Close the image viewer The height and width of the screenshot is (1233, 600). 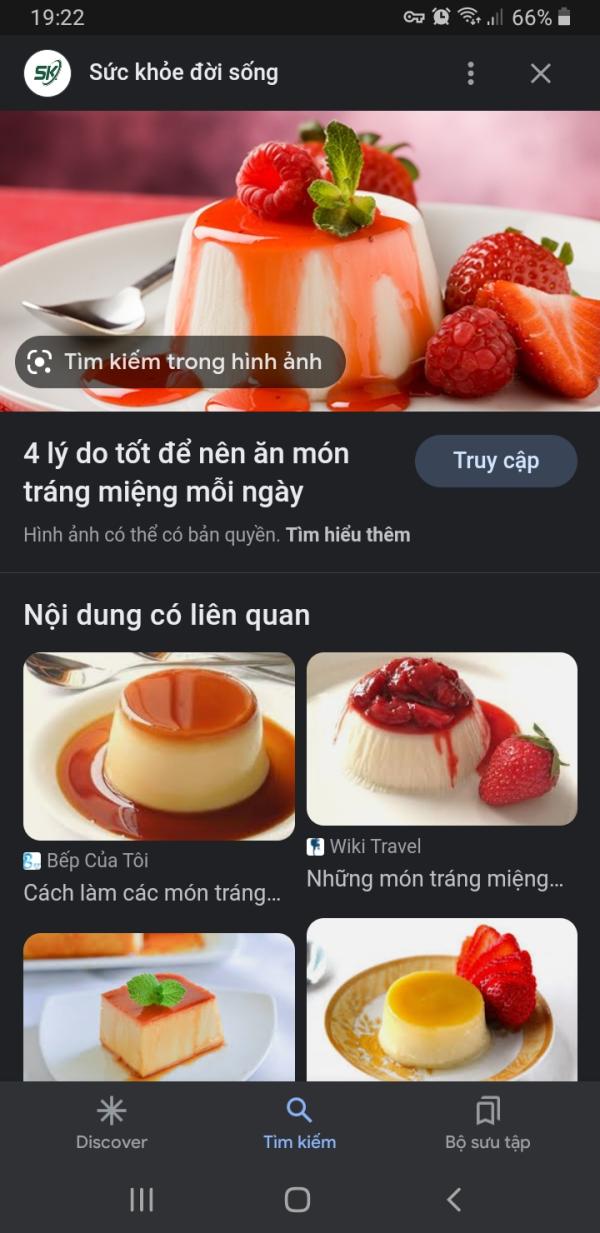coord(541,73)
